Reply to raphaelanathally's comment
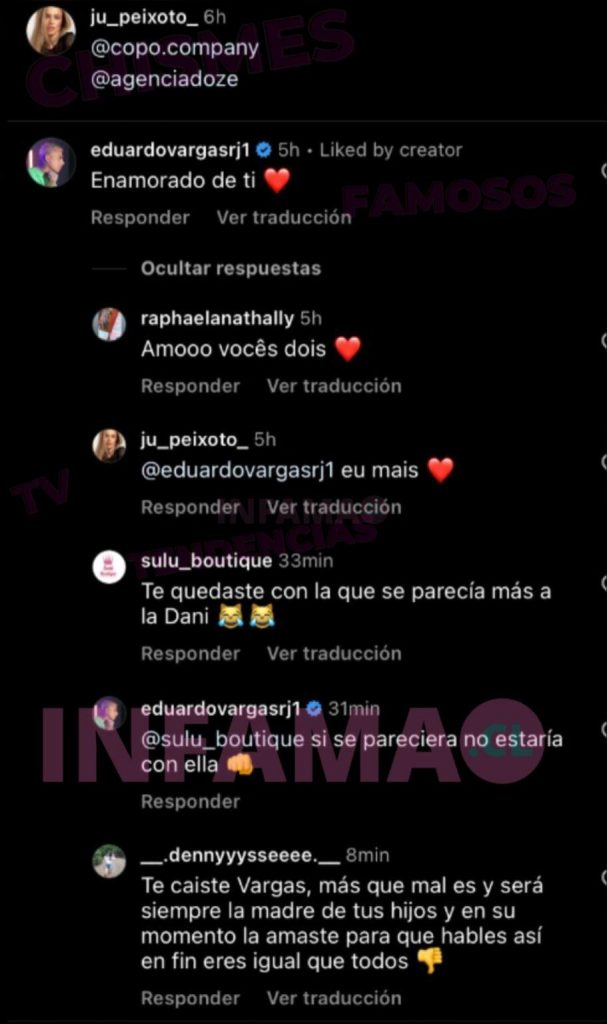 click(x=190, y=386)
